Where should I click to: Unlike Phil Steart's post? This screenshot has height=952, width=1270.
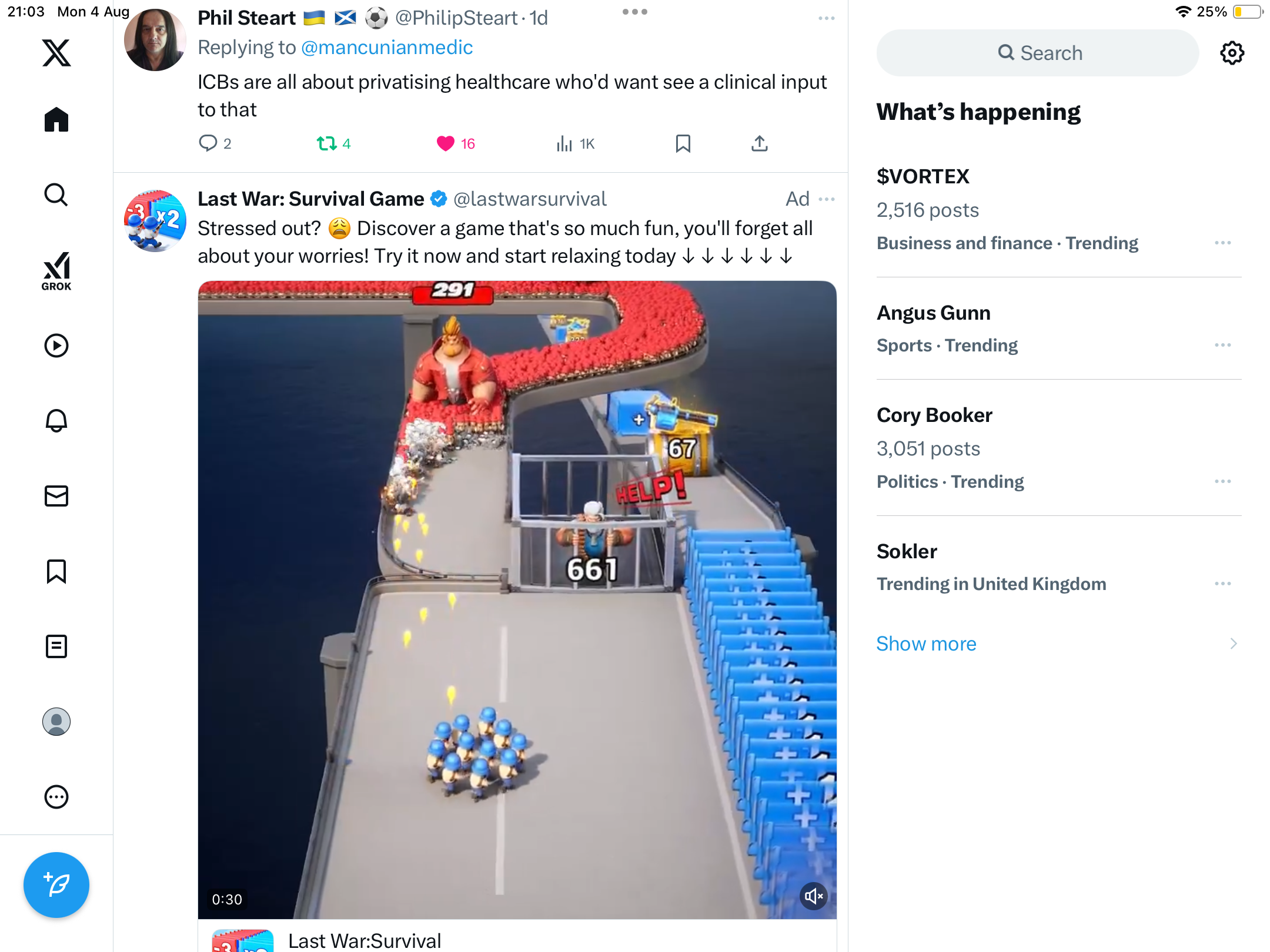pyautogui.click(x=446, y=143)
